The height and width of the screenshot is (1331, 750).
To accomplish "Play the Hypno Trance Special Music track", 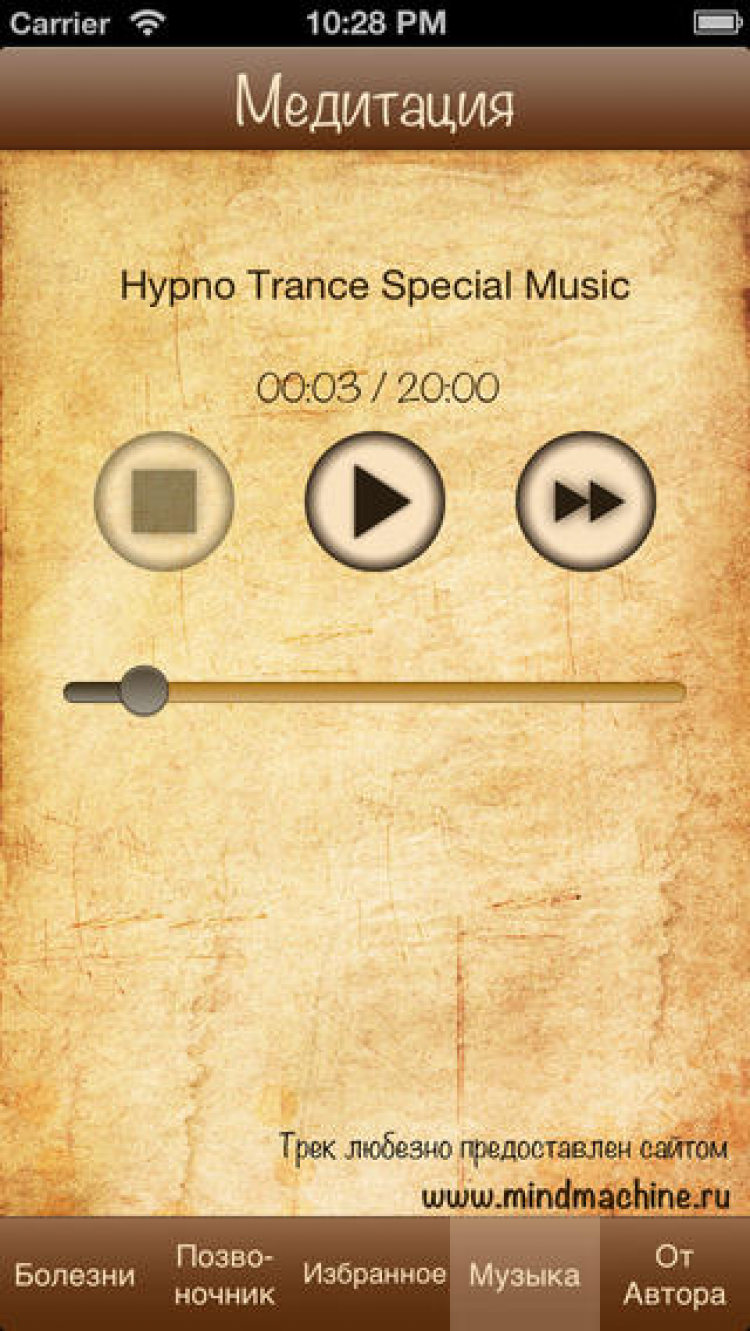I will coord(375,500).
